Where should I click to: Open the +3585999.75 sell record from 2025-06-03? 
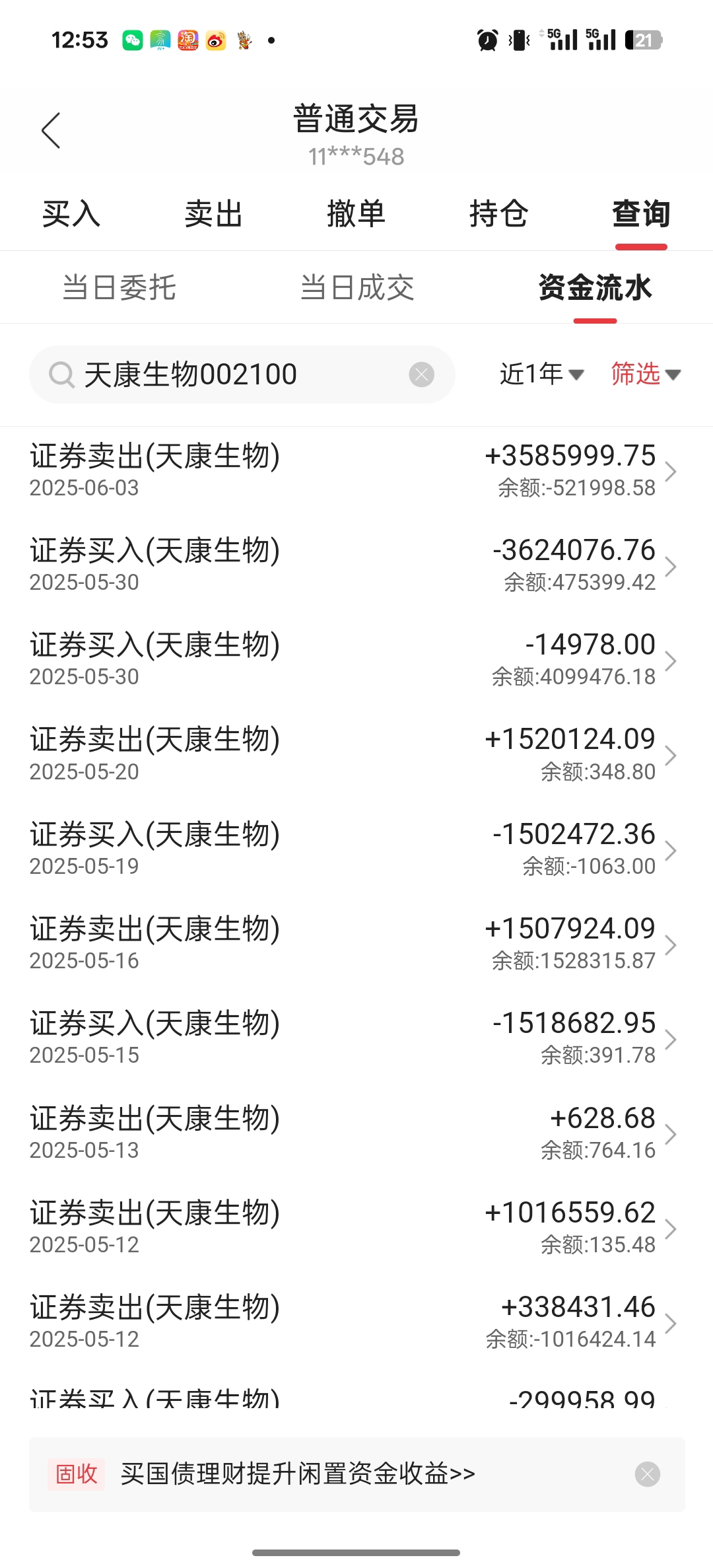pos(356,472)
